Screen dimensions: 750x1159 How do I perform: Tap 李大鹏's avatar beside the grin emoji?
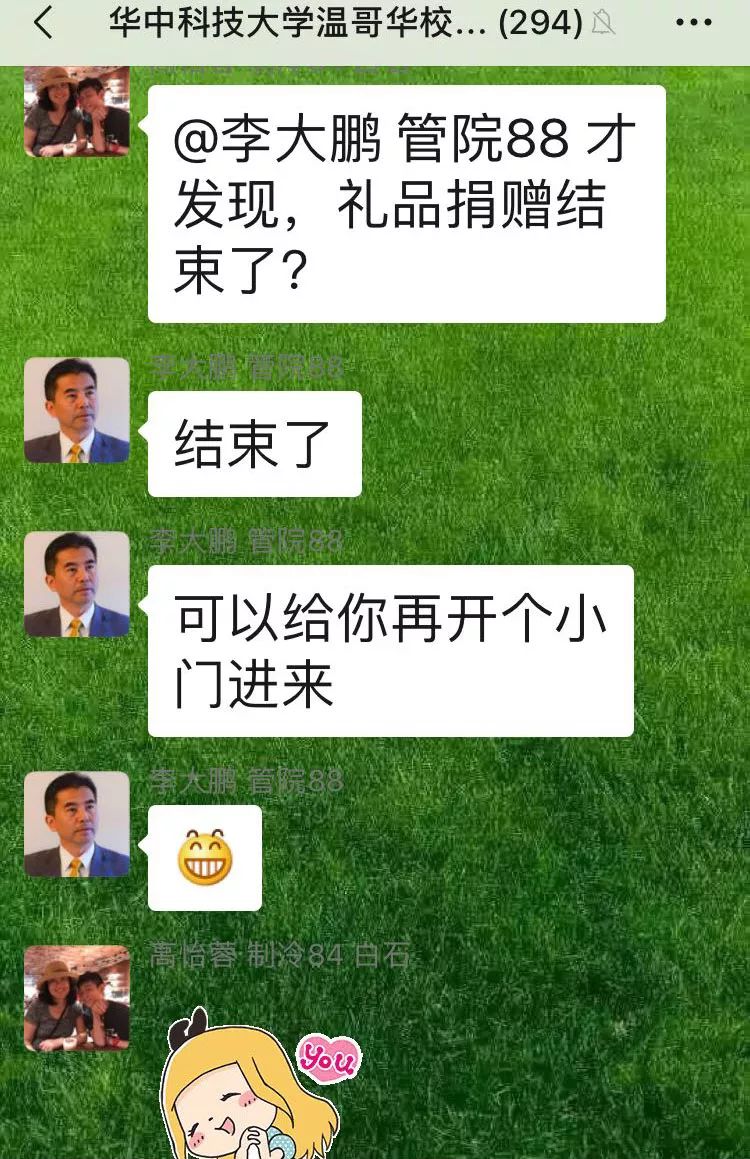[77, 824]
